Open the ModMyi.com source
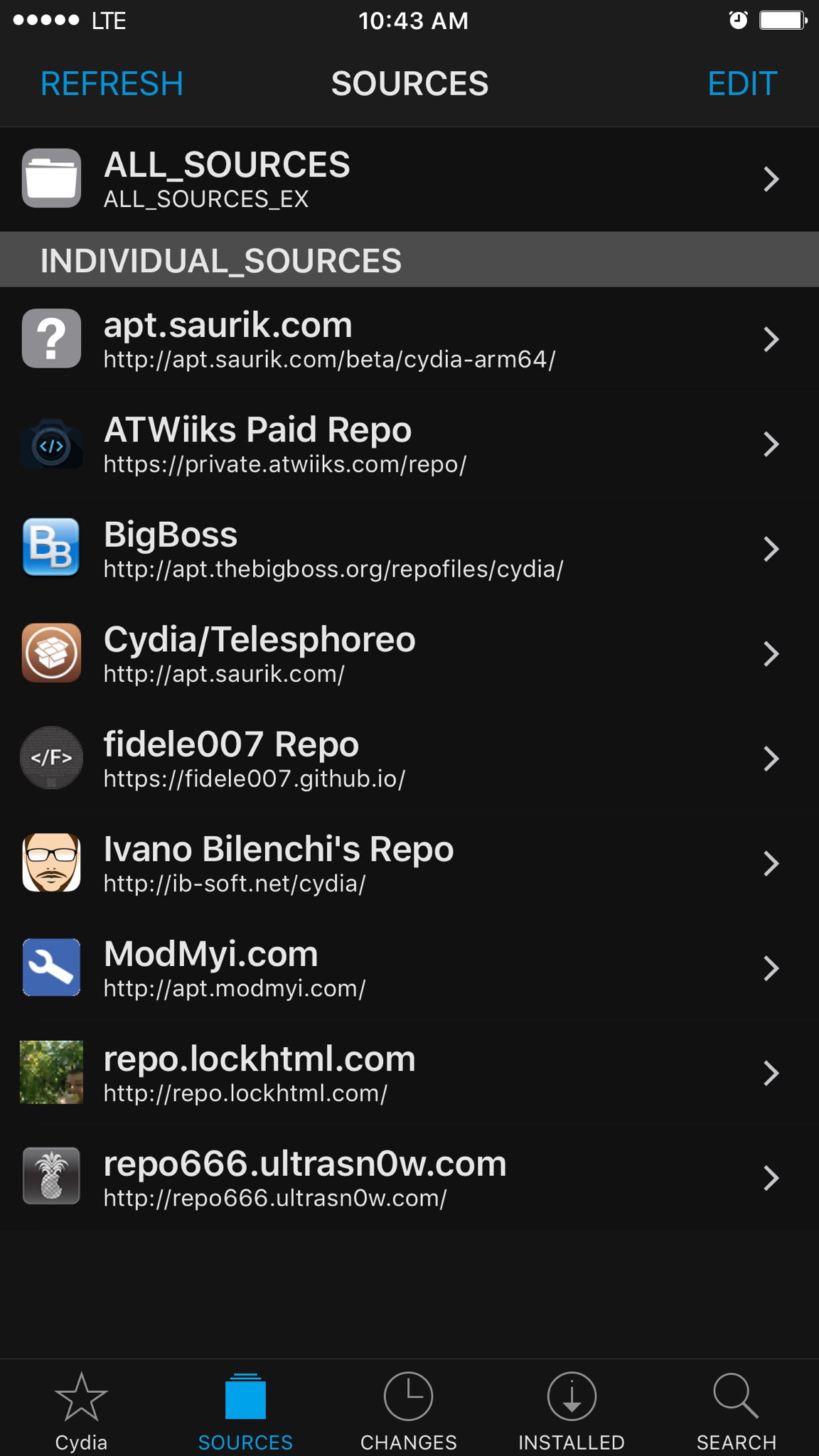 409,968
